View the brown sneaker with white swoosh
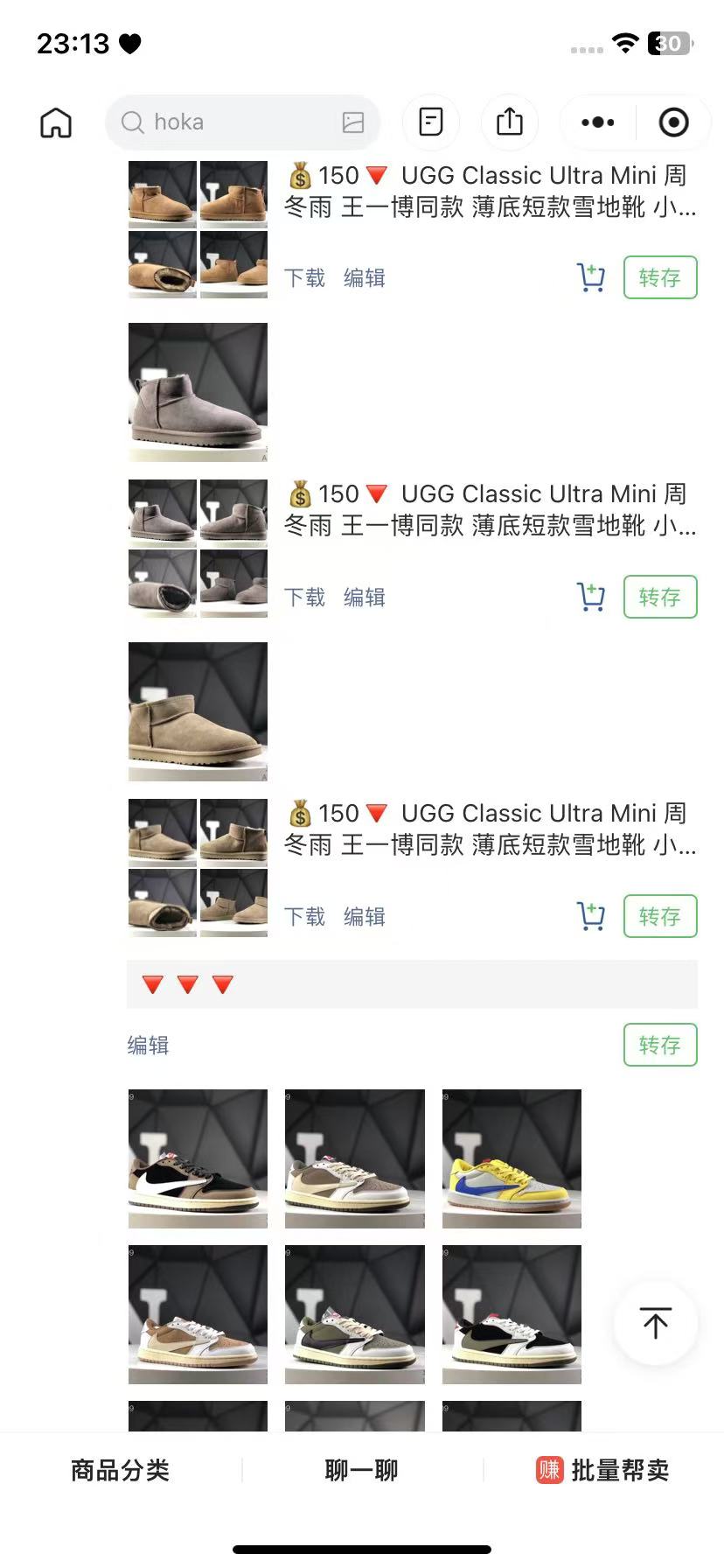This screenshot has height=1568, width=724. 198,1158
